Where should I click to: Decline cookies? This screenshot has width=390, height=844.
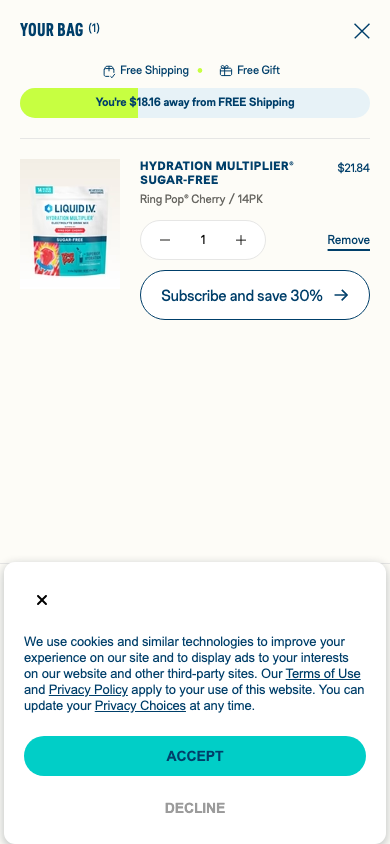point(195,808)
